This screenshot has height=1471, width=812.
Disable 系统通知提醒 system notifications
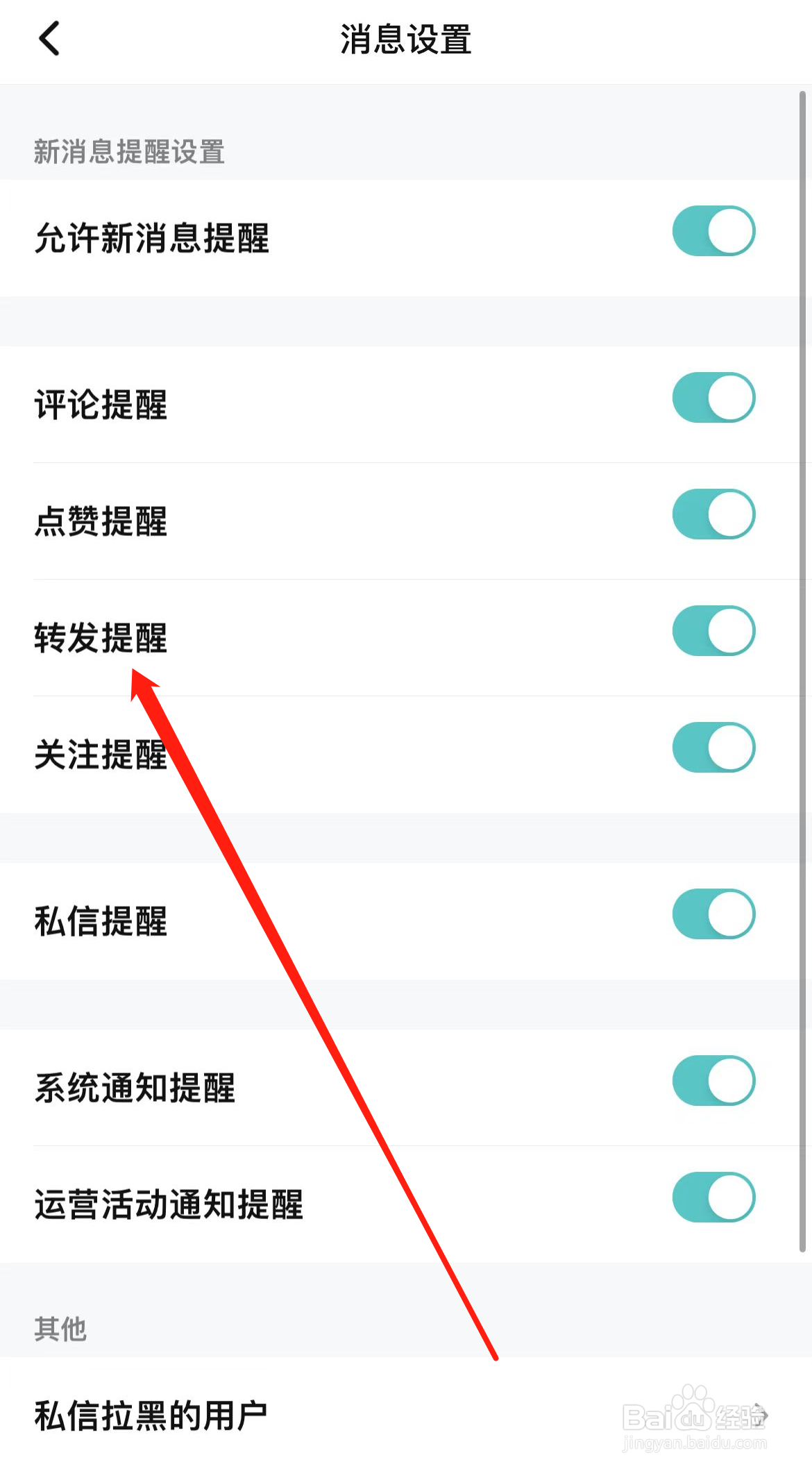click(x=713, y=1080)
